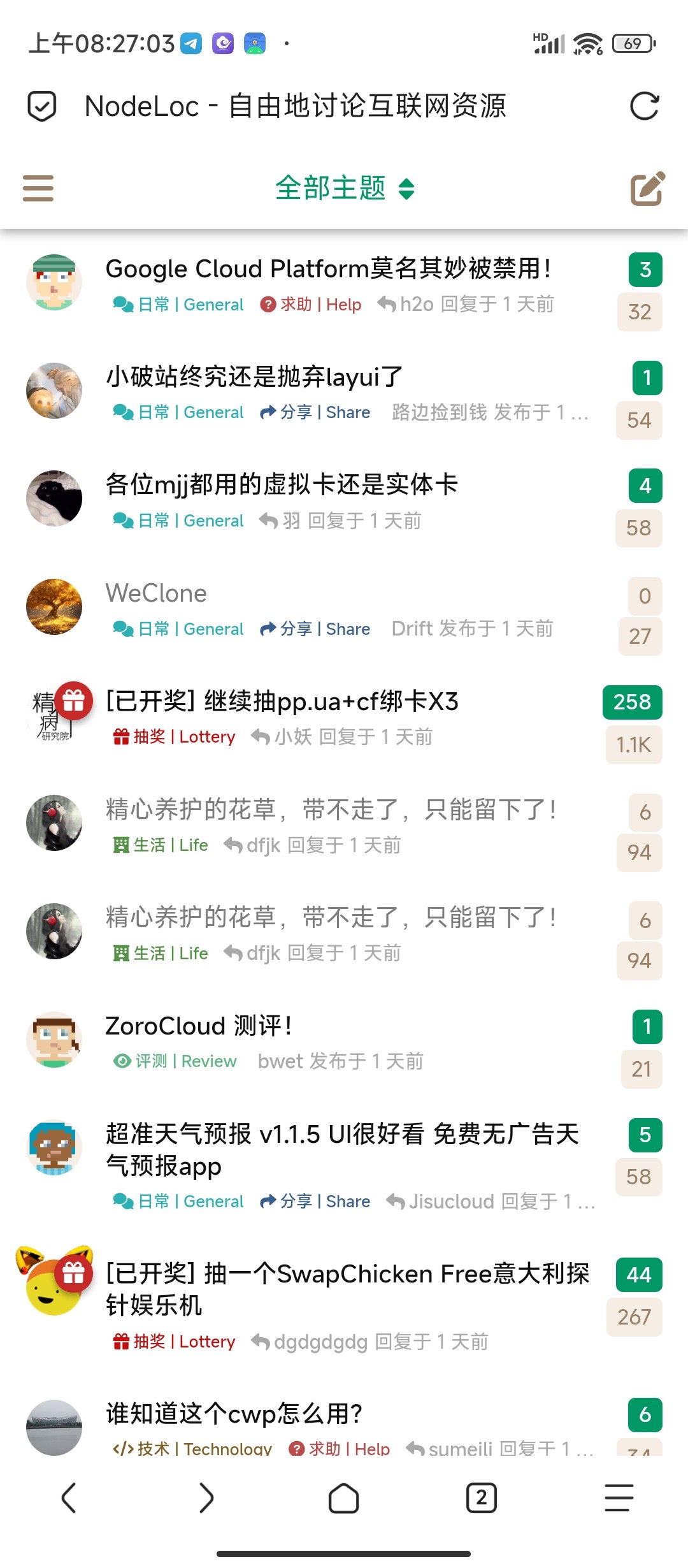This screenshot has height=1568, width=688.
Task: Open the 继续抽pp.ua+cf绑卡X3 lottery thread
Action: point(282,702)
